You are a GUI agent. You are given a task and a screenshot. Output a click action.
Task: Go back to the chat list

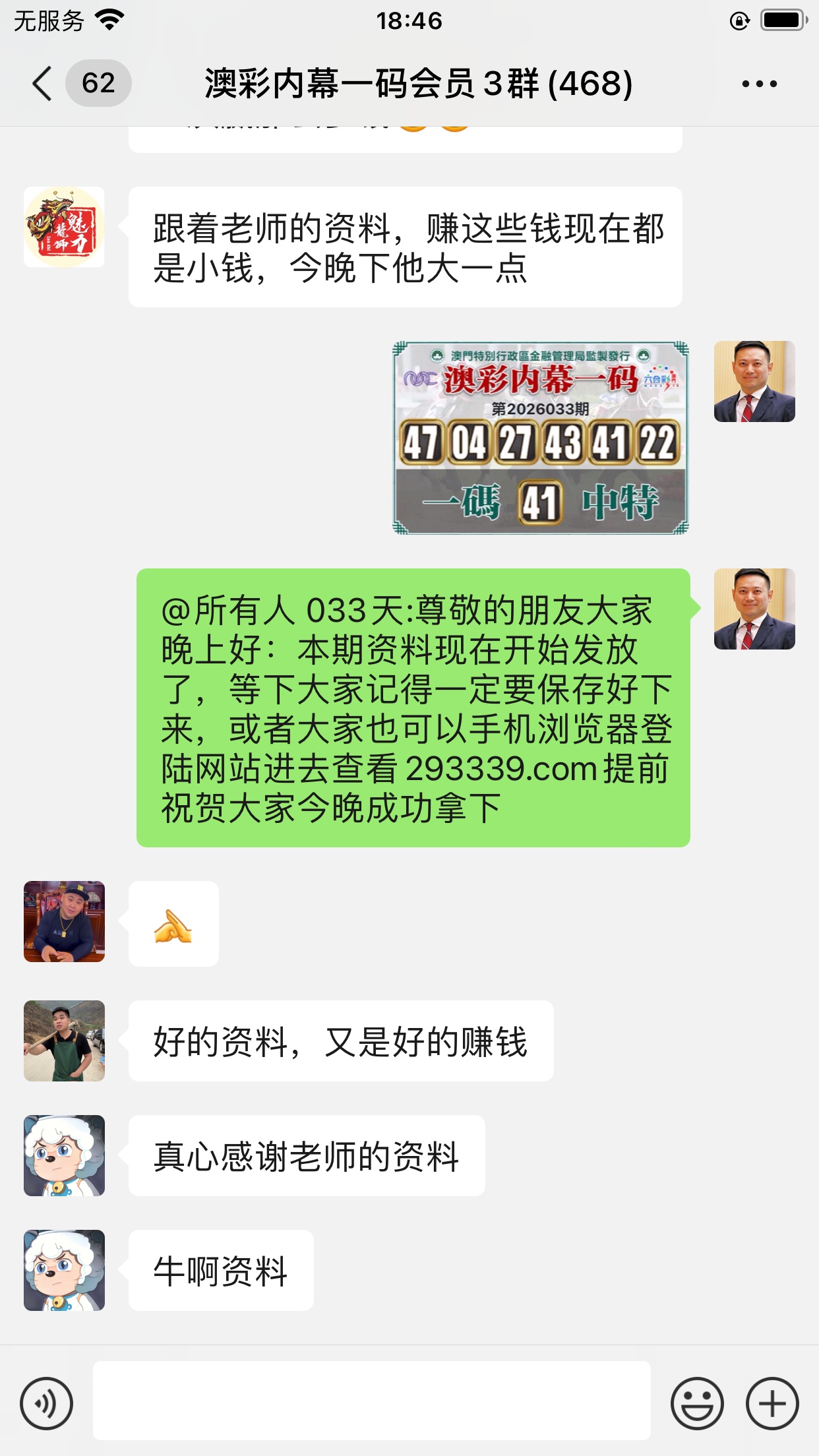tap(42, 84)
